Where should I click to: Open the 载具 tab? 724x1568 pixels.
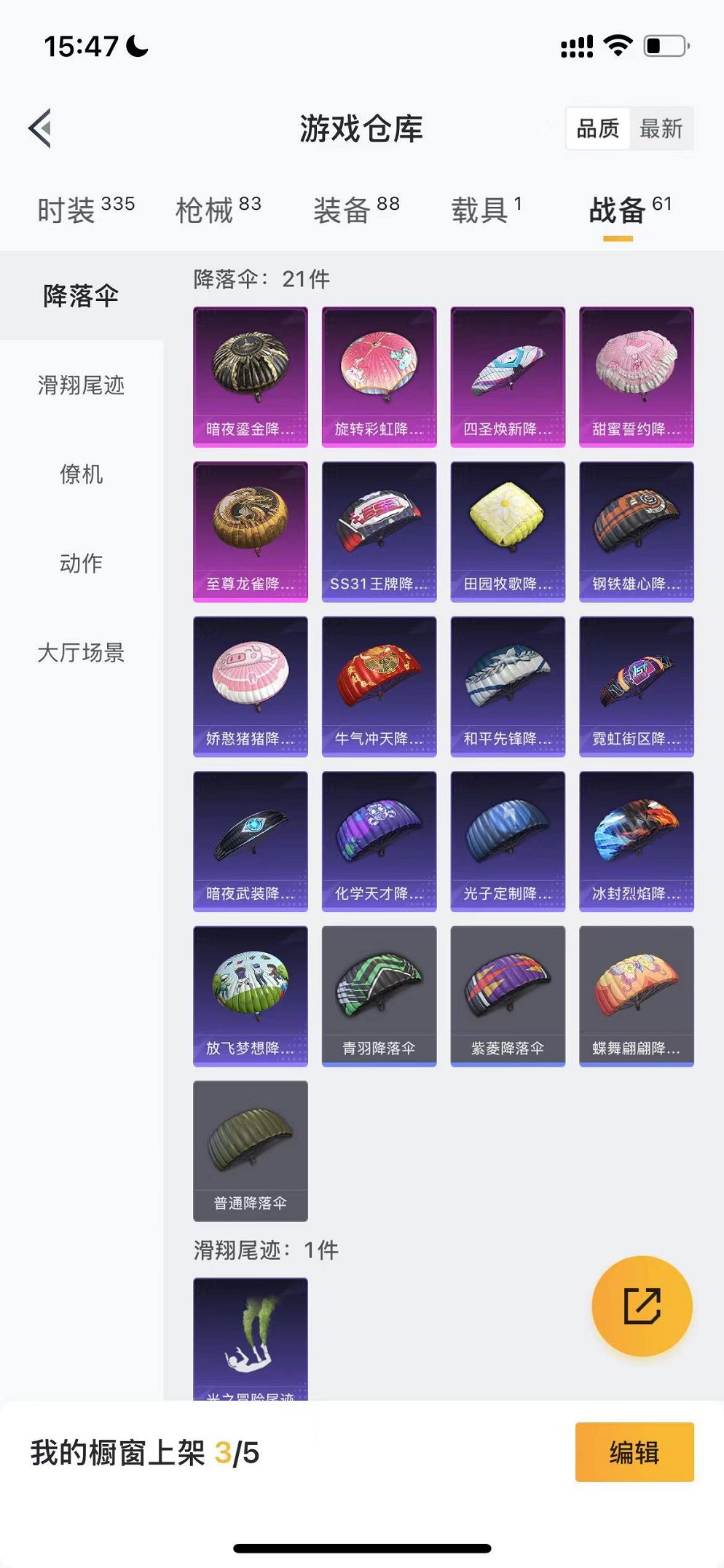tap(486, 210)
